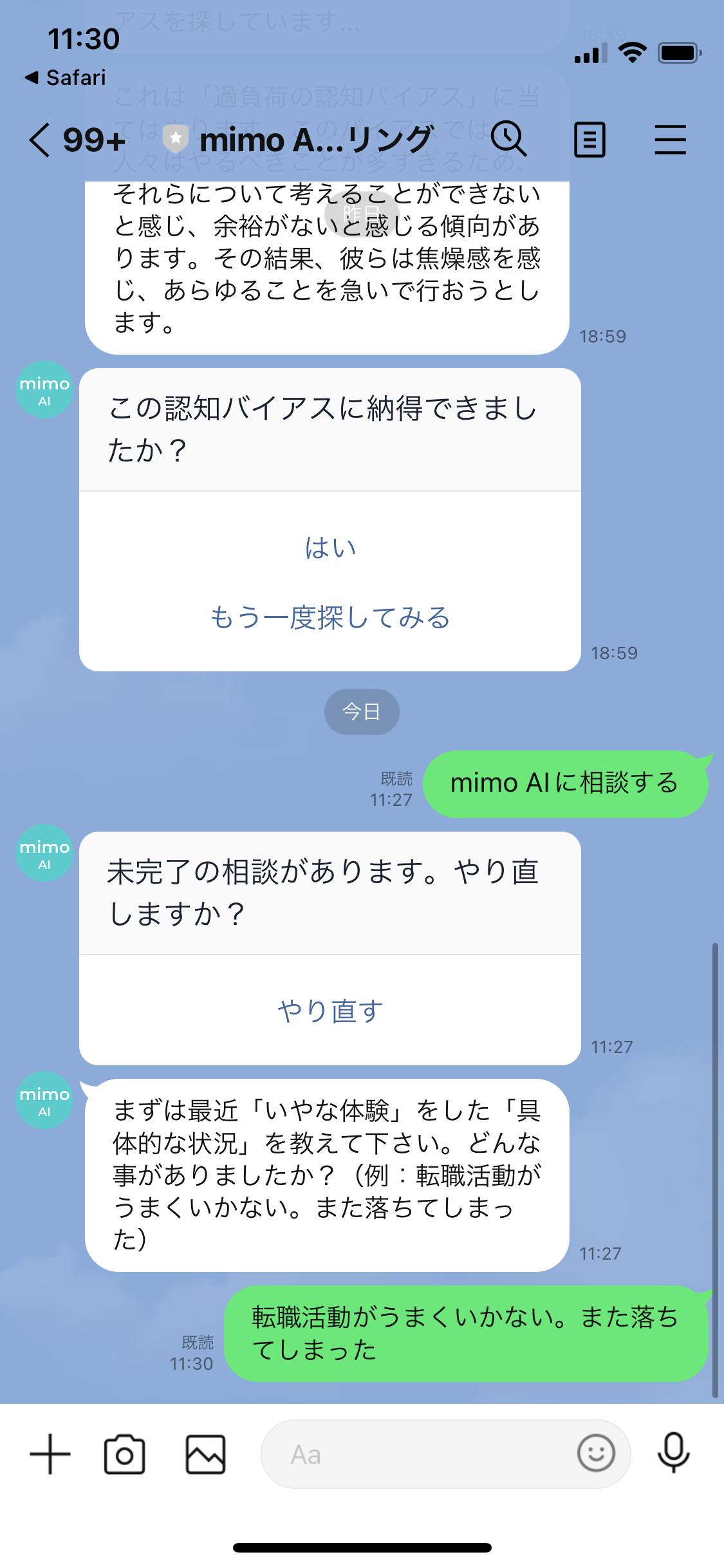Open the mimo AI avatar beside the やり直す message
Viewport: 724px width, 1568px height.
pyautogui.click(x=44, y=853)
